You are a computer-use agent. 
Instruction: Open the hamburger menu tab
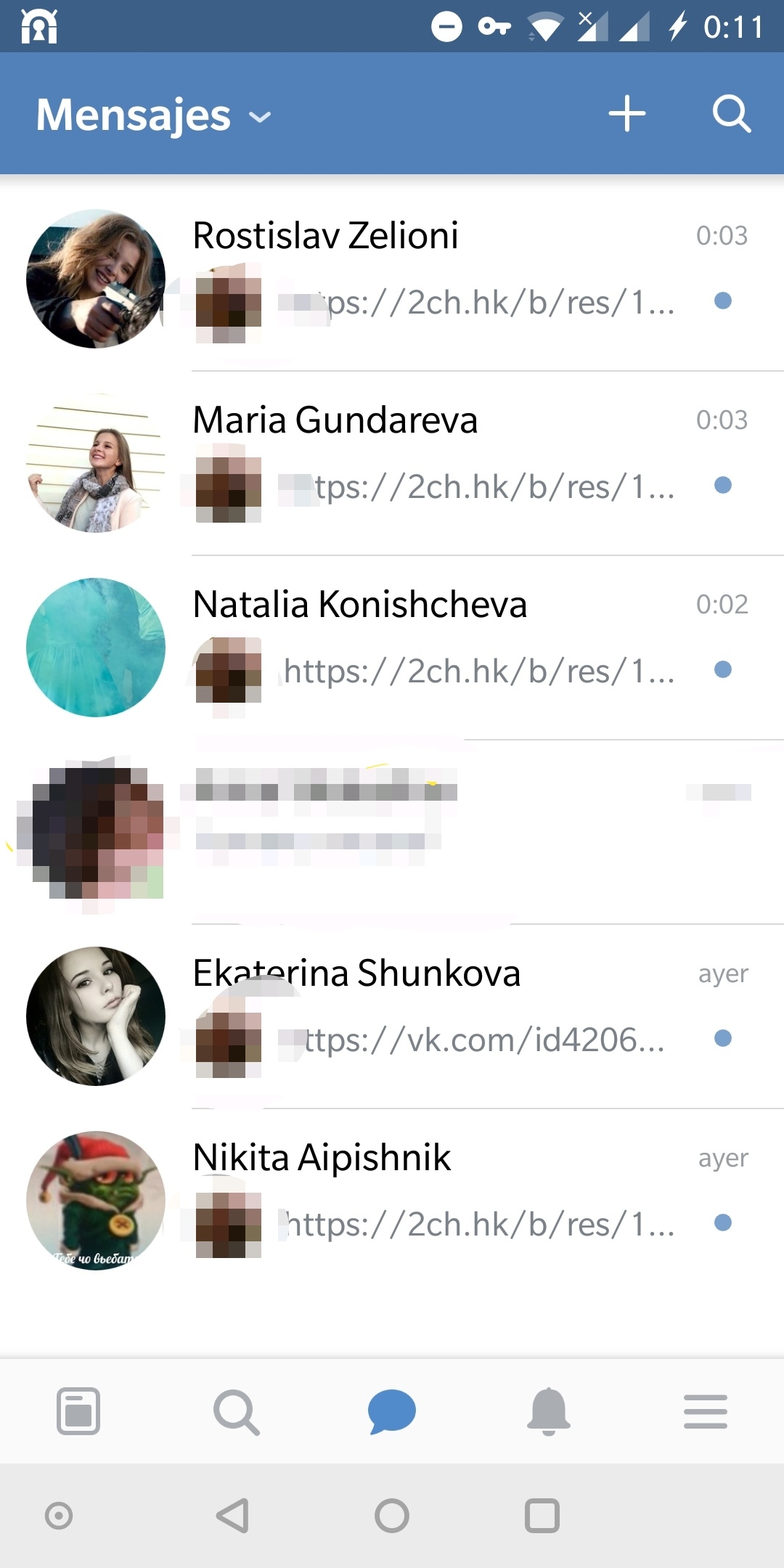[x=706, y=1412]
